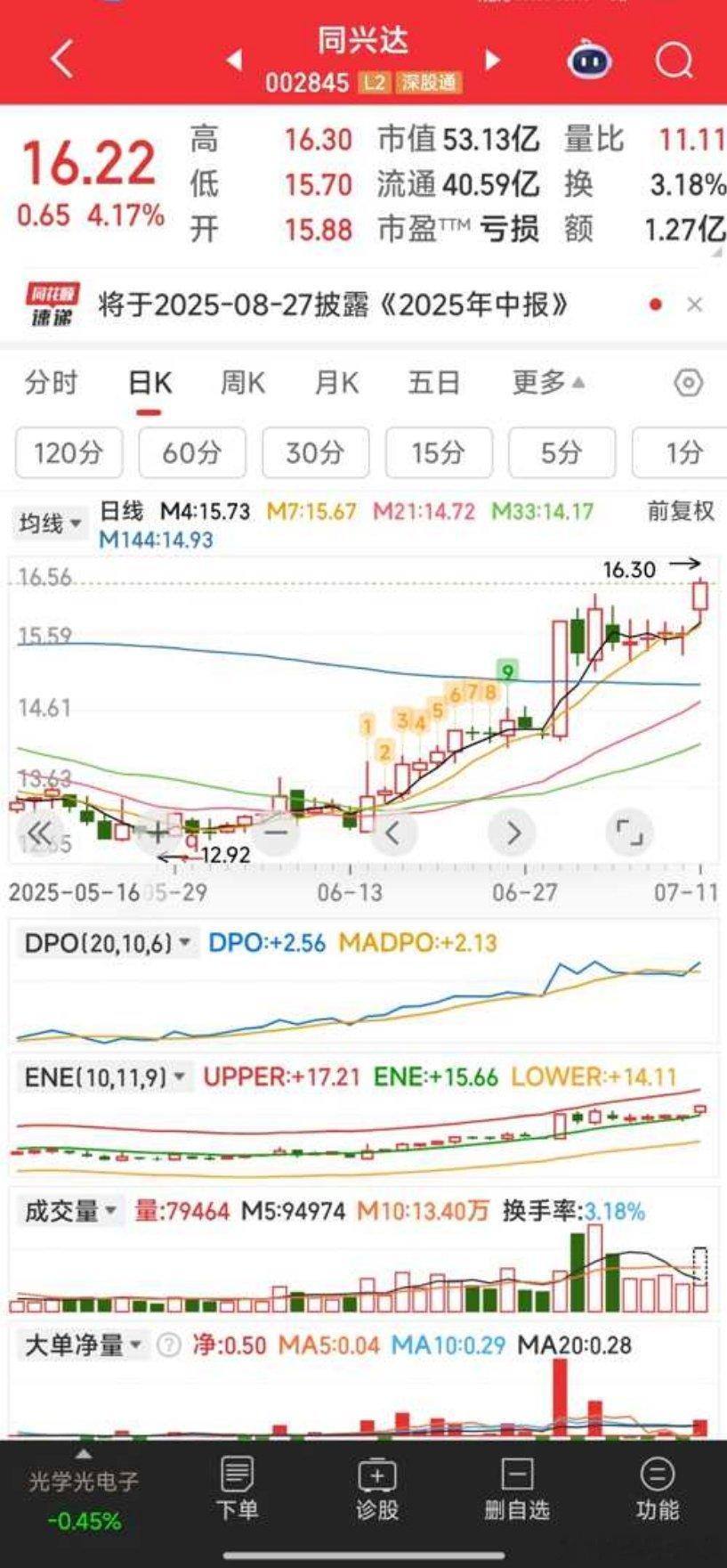This screenshot has width=727, height=1568.
Task: Open chart settings hexagon icon
Action: pos(689,383)
